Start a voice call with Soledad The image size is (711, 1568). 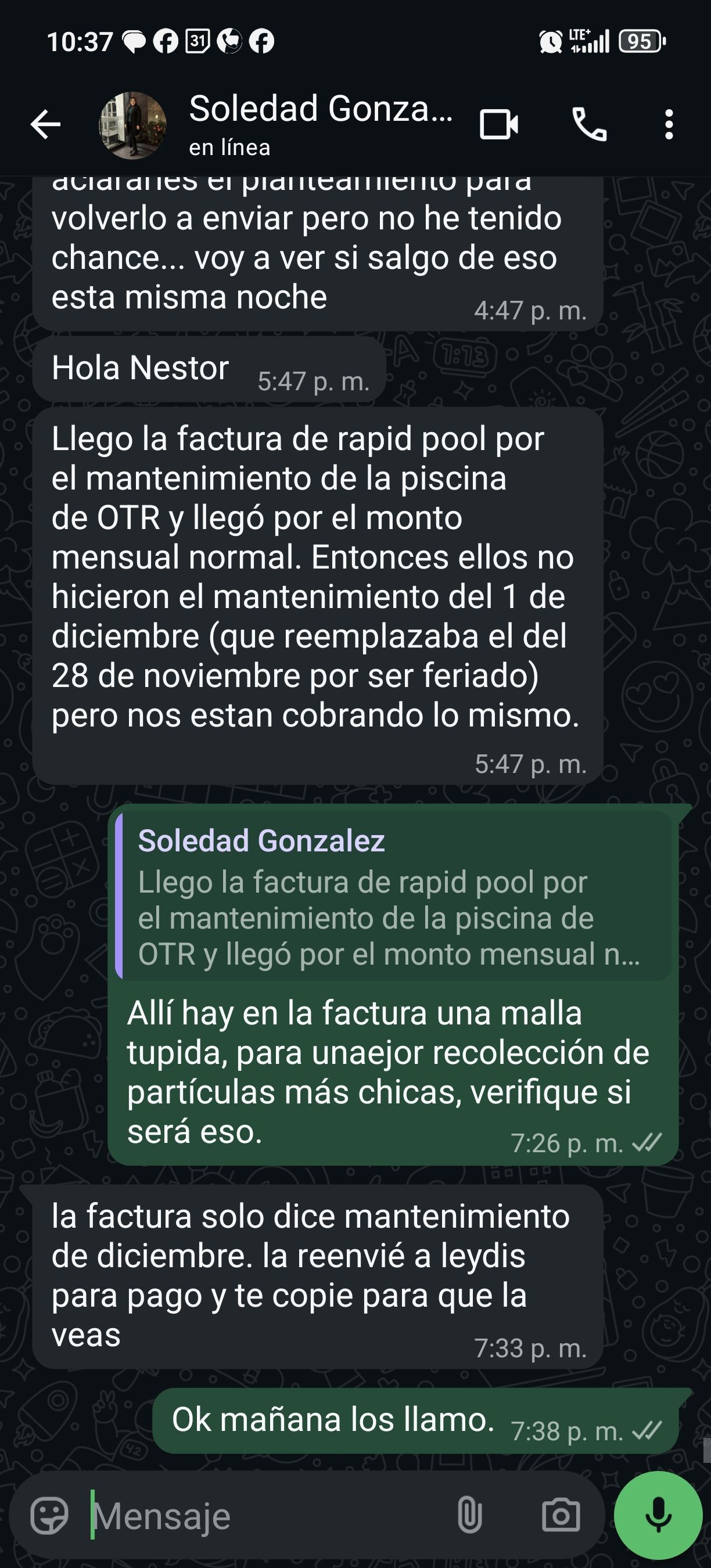[x=588, y=125]
